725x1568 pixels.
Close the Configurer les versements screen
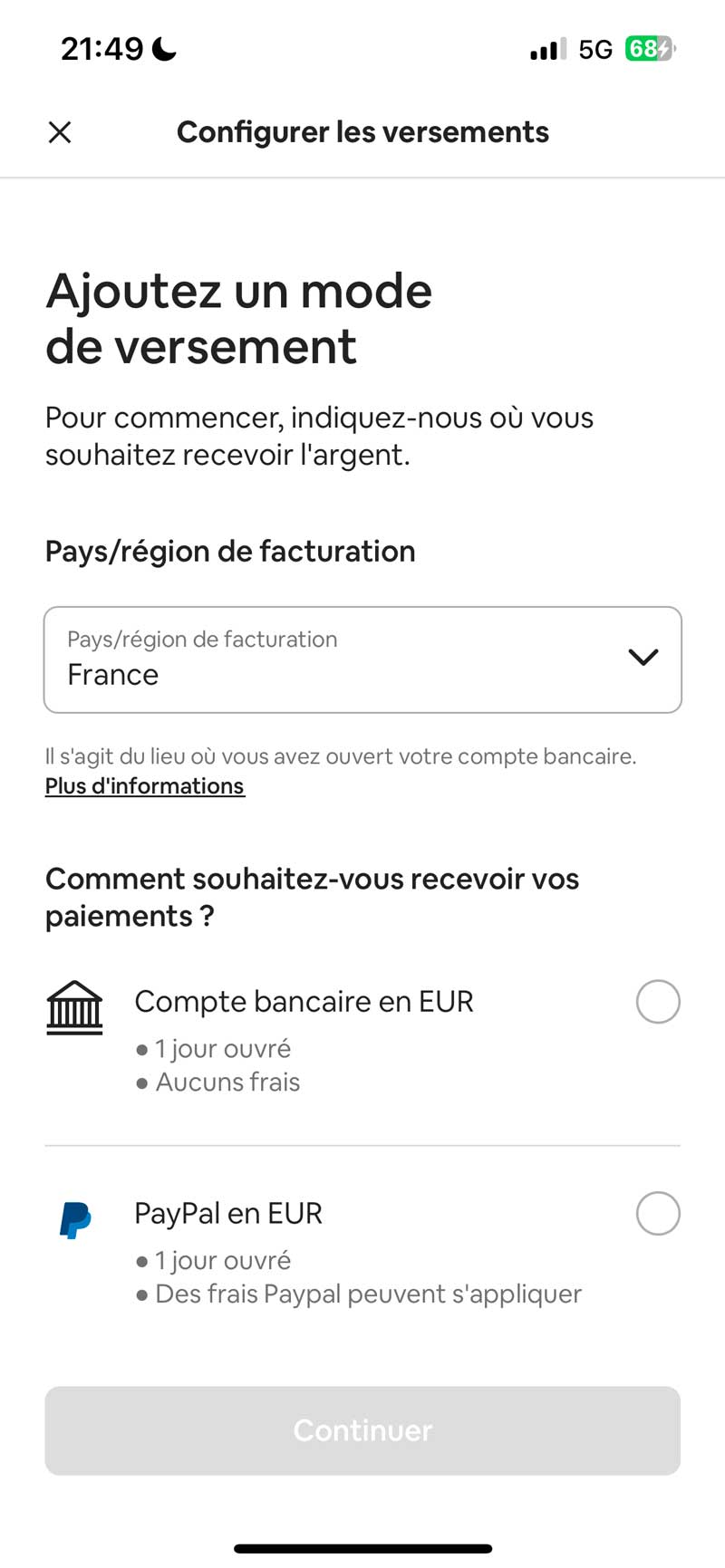(x=60, y=132)
